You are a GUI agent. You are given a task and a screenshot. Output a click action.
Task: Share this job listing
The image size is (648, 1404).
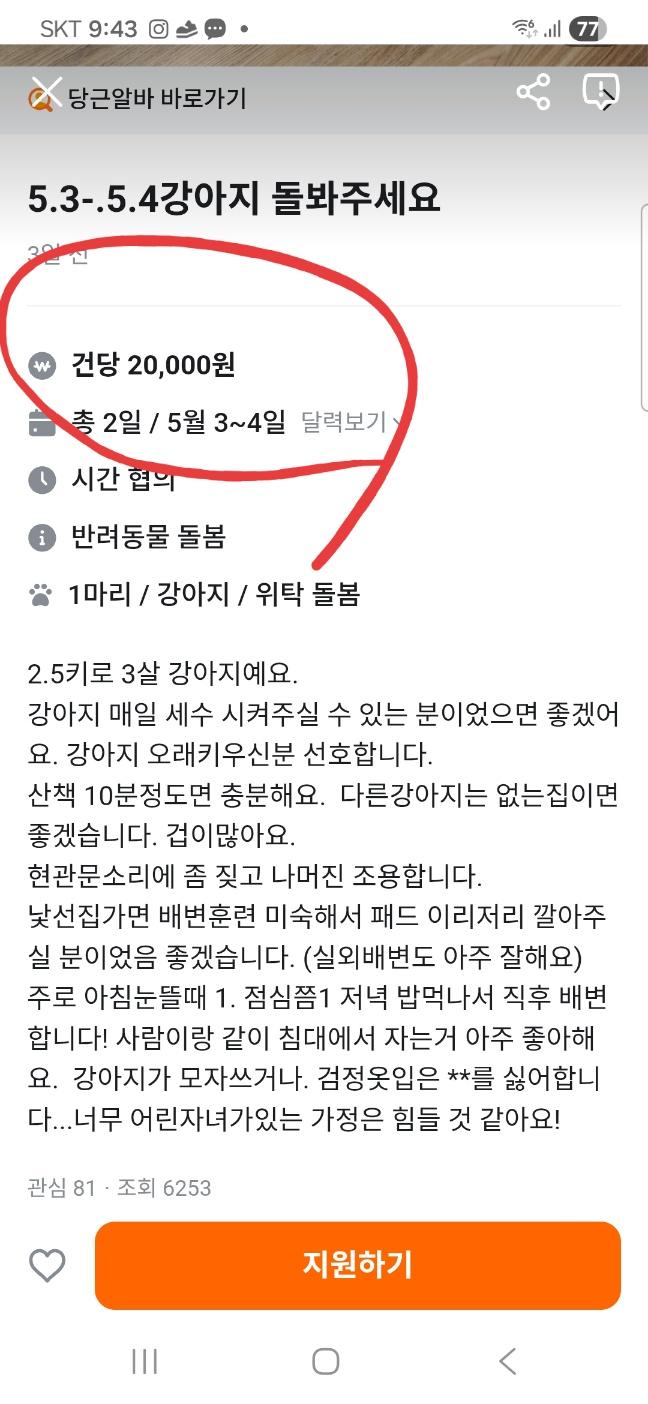point(533,93)
